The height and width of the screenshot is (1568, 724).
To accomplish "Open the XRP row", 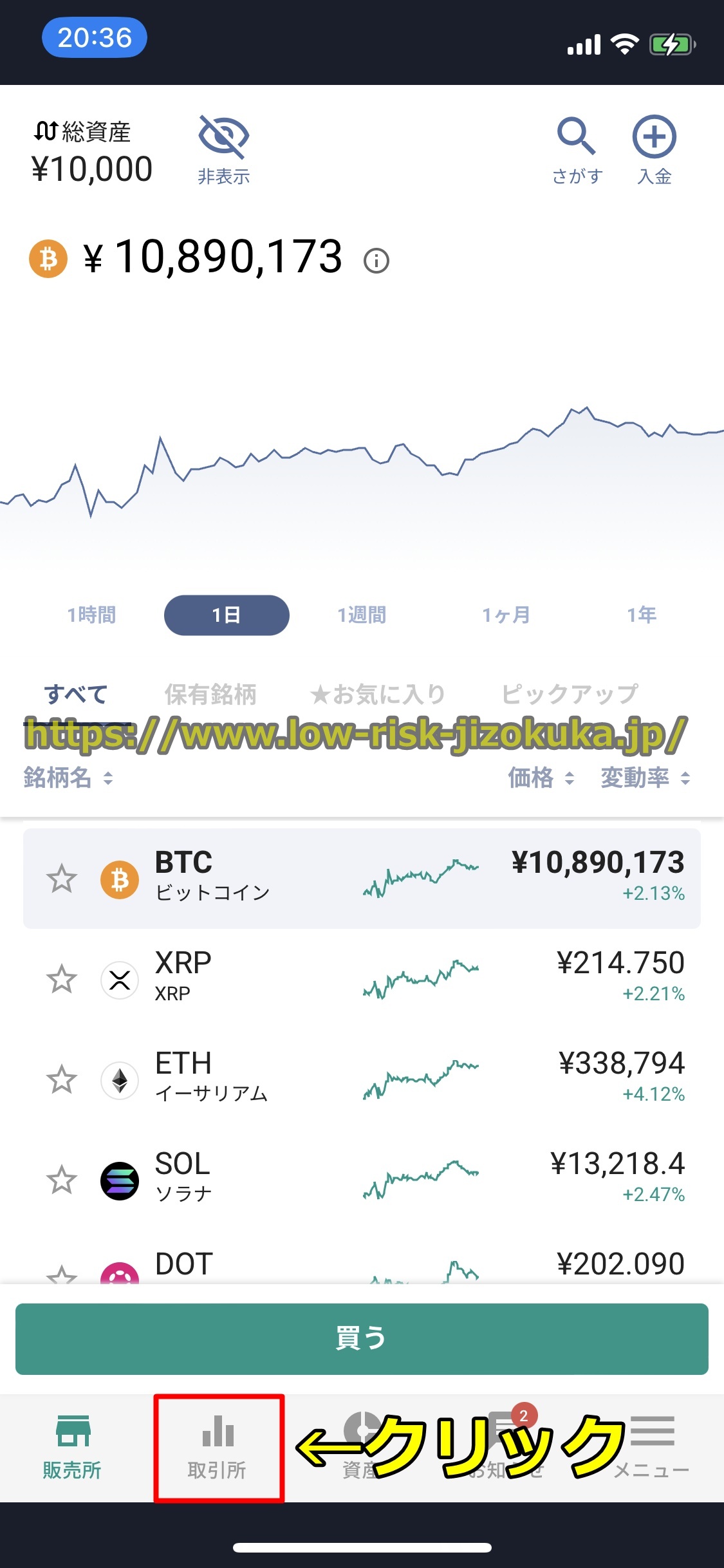I will point(360,979).
